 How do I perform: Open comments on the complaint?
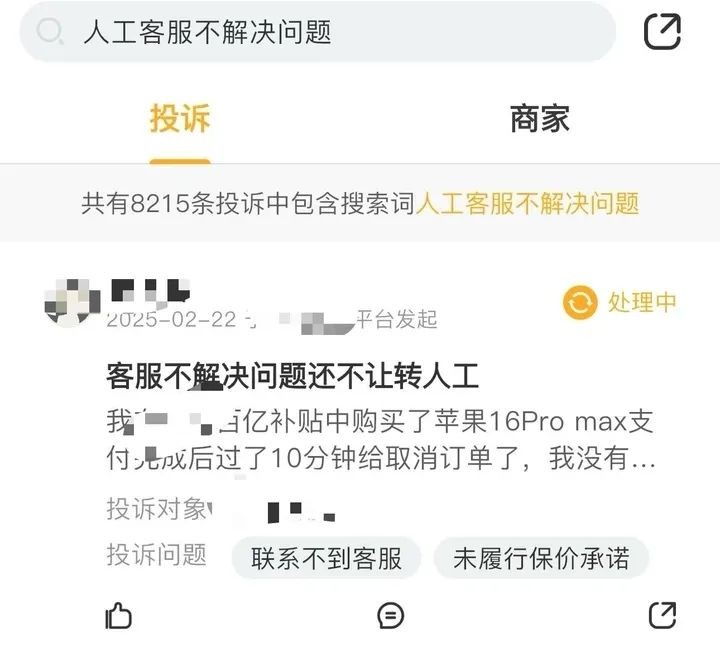[391, 616]
